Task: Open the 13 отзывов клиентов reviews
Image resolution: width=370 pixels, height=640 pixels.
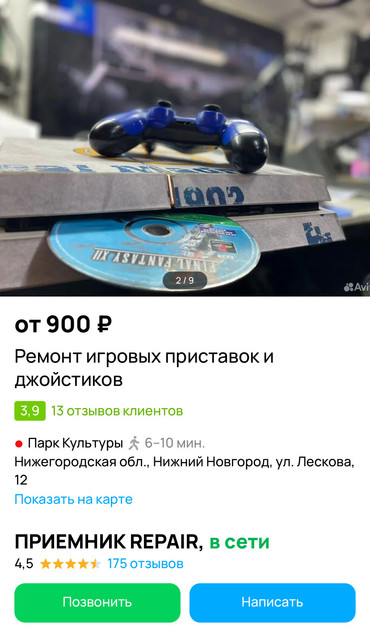Action: coord(117,411)
